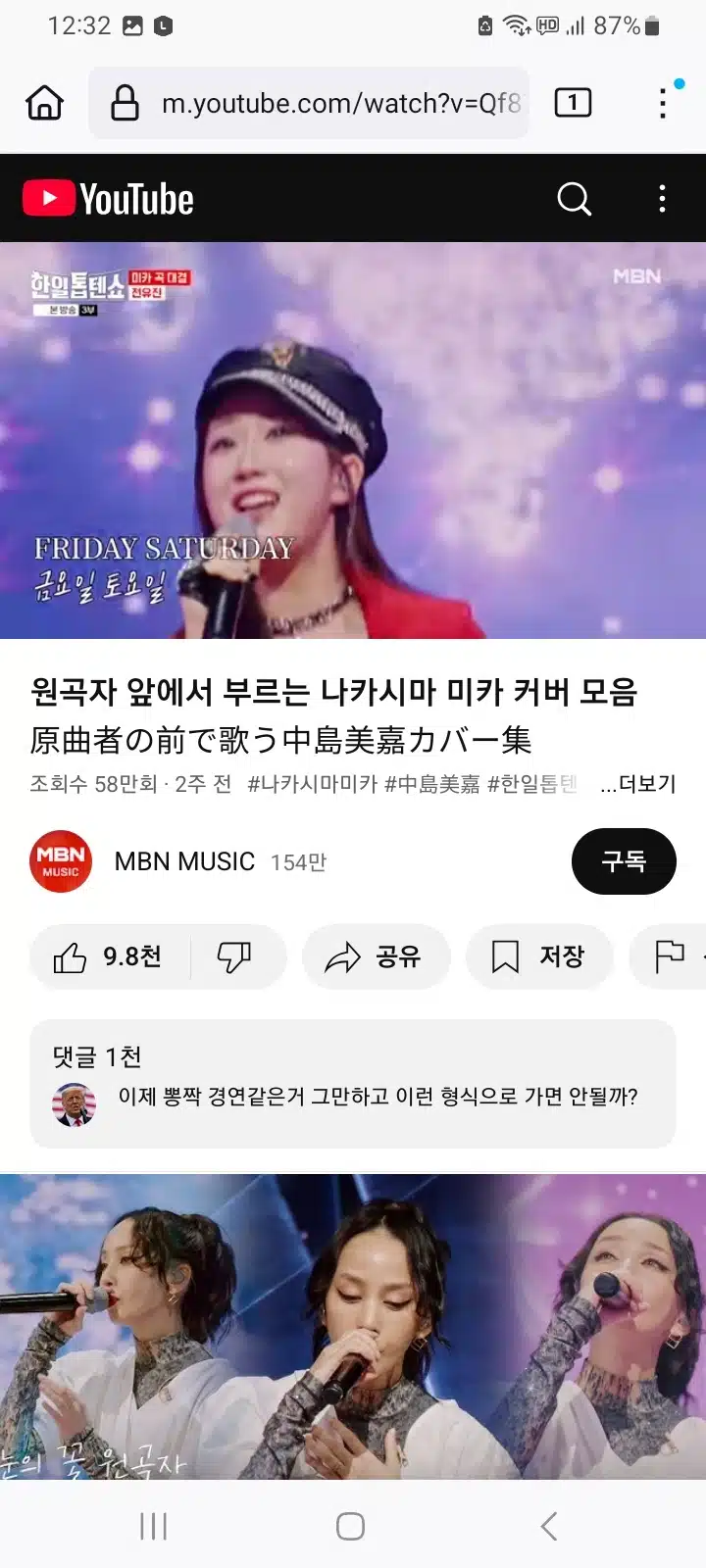Open the YouTube header's three-dot menu

click(x=662, y=198)
